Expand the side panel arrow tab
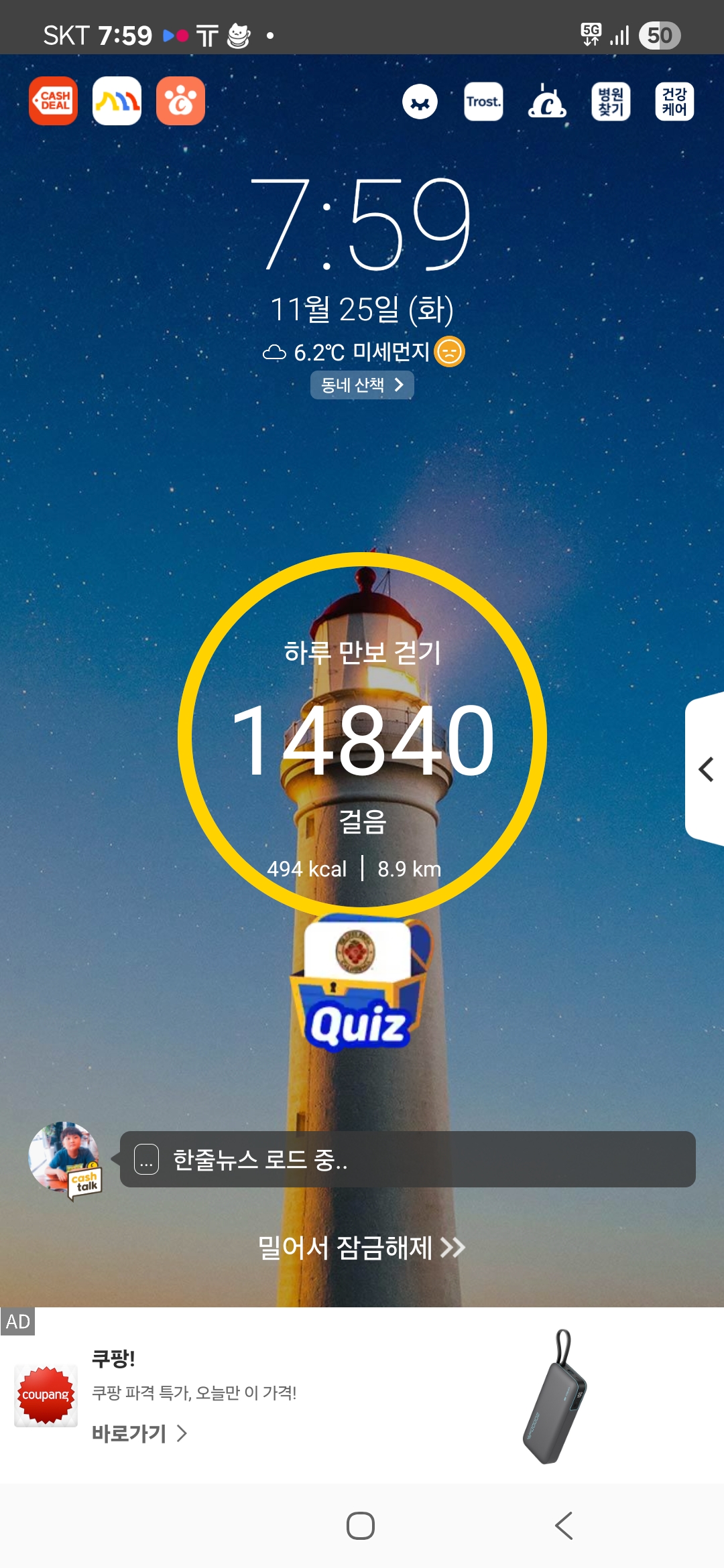This screenshot has width=724, height=1568. click(705, 769)
